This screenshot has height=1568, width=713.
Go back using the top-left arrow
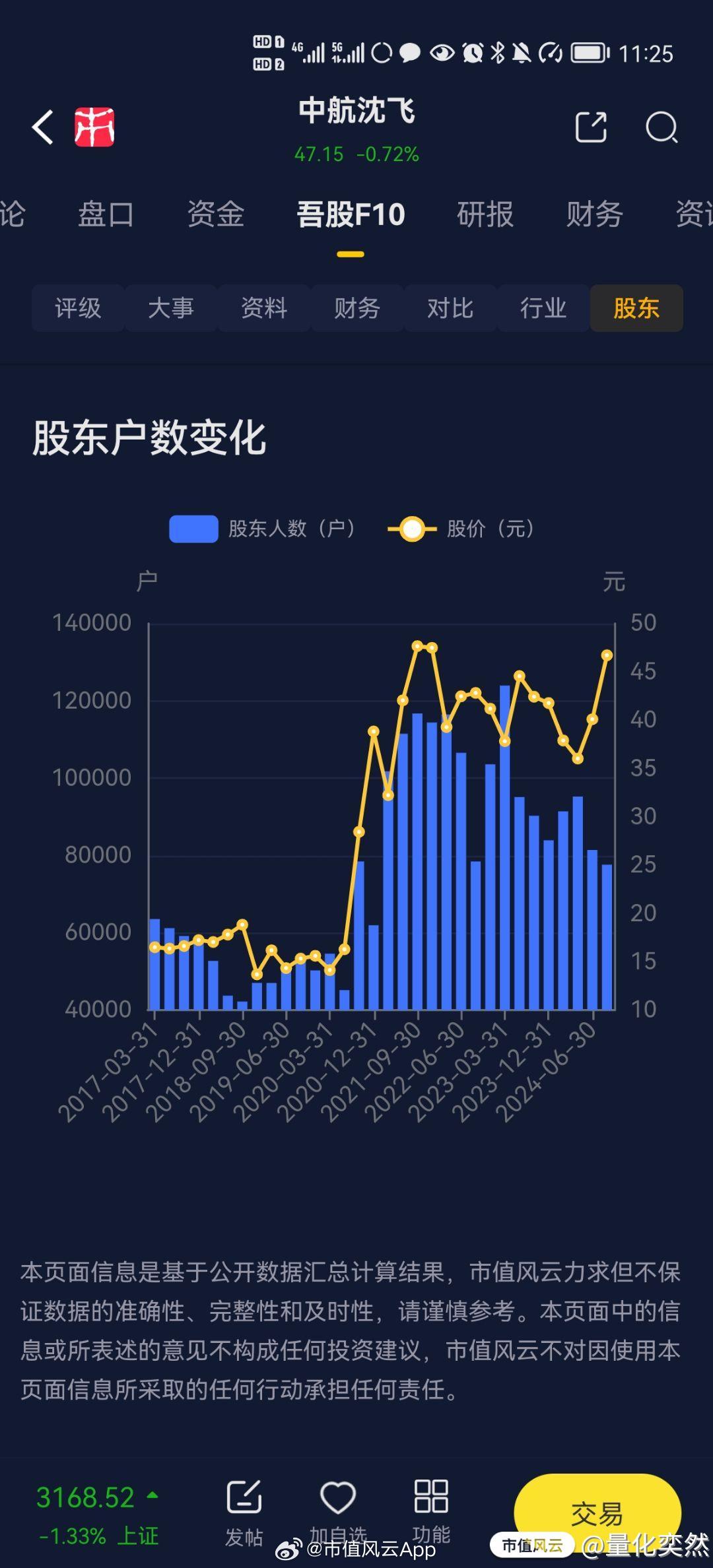43,127
